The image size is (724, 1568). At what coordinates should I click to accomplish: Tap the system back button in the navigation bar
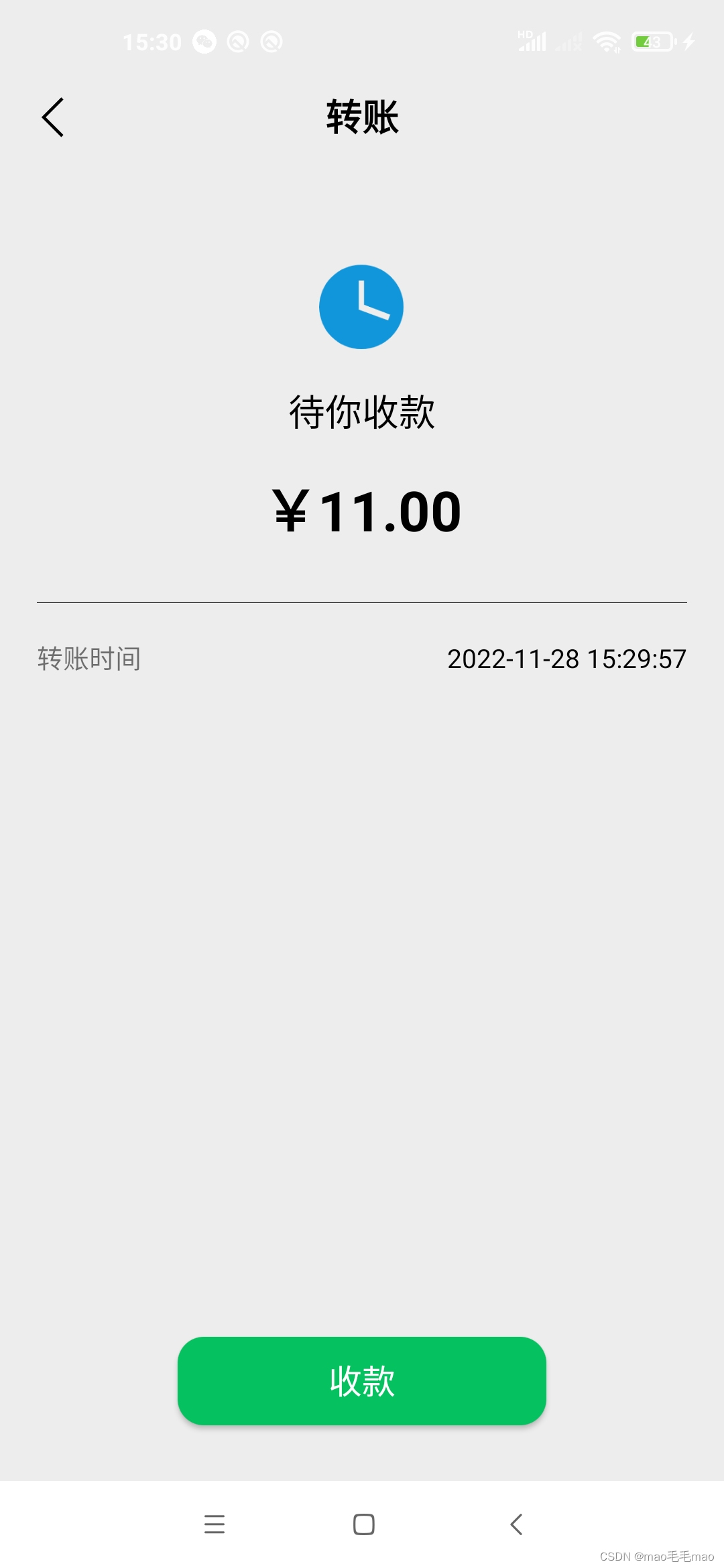click(x=516, y=1524)
